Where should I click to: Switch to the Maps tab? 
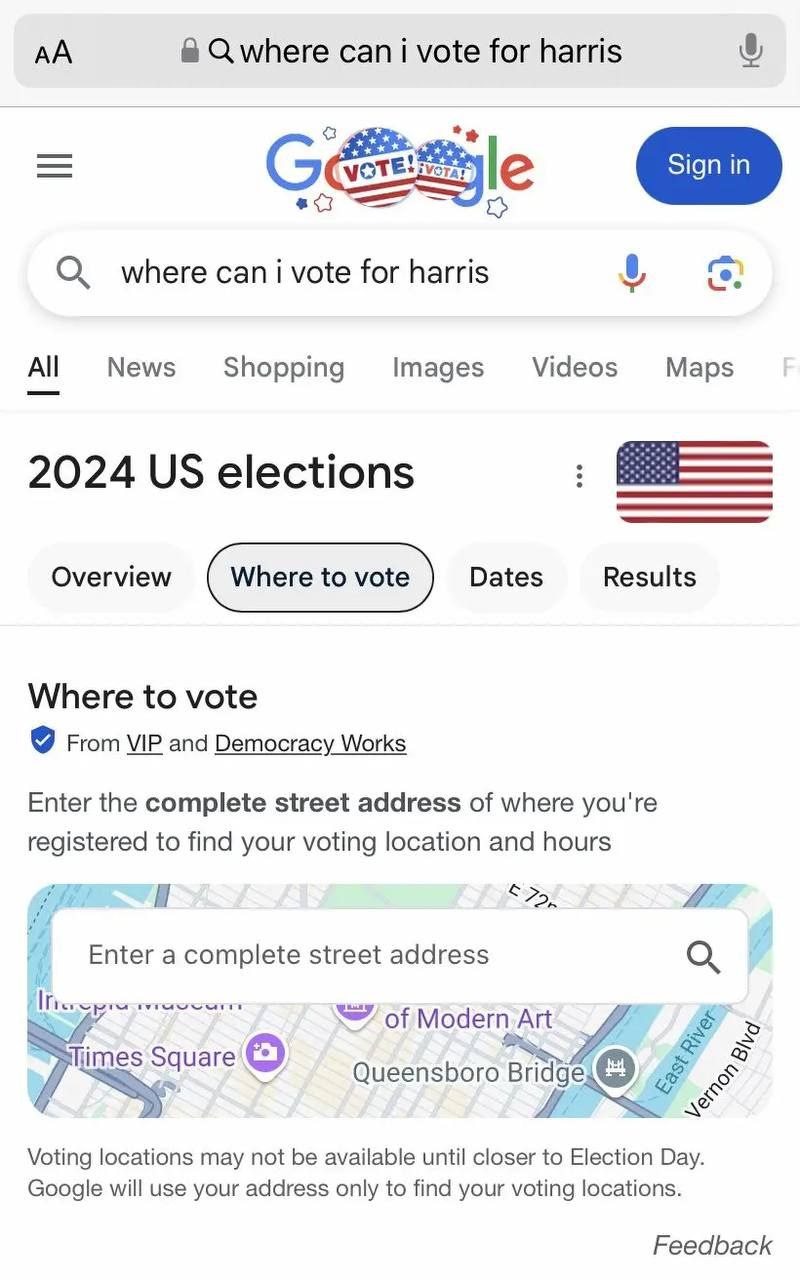[699, 368]
